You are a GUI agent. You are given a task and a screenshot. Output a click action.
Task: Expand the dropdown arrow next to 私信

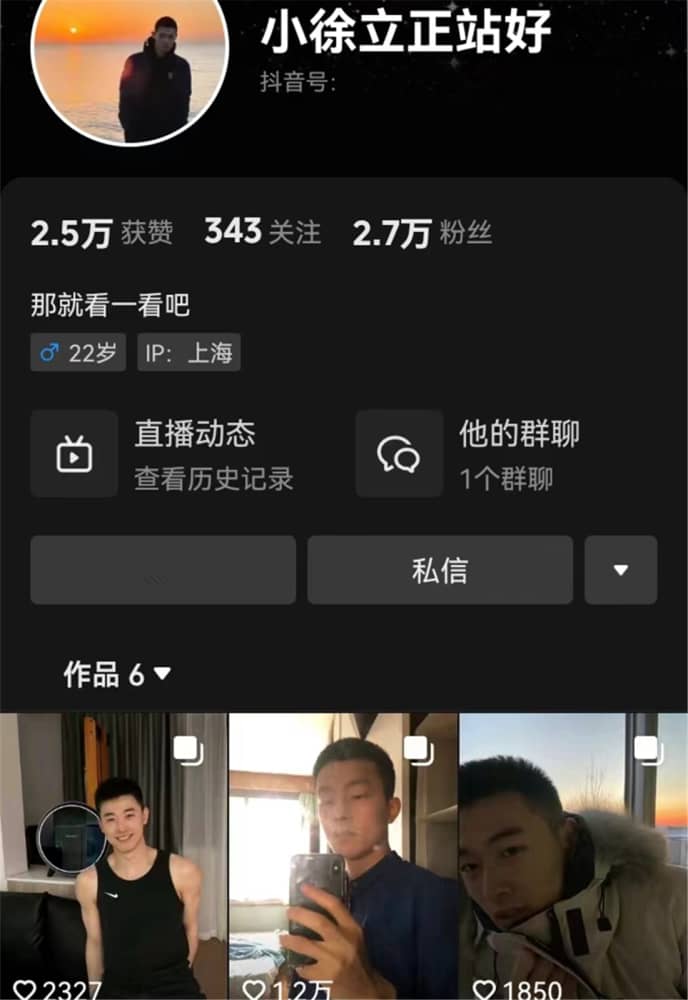[x=621, y=570]
